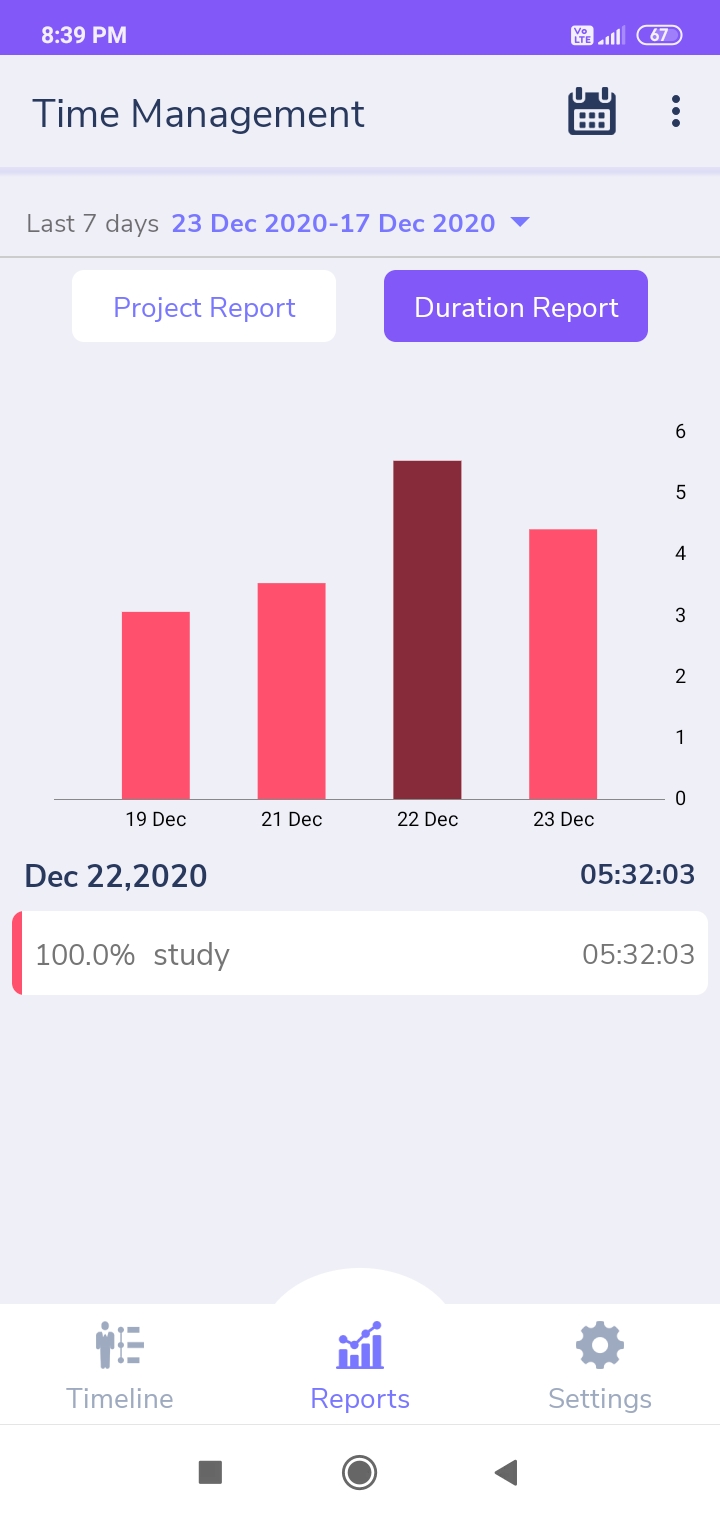Go to the Settings tab
720x1520 pixels.
(600, 1365)
